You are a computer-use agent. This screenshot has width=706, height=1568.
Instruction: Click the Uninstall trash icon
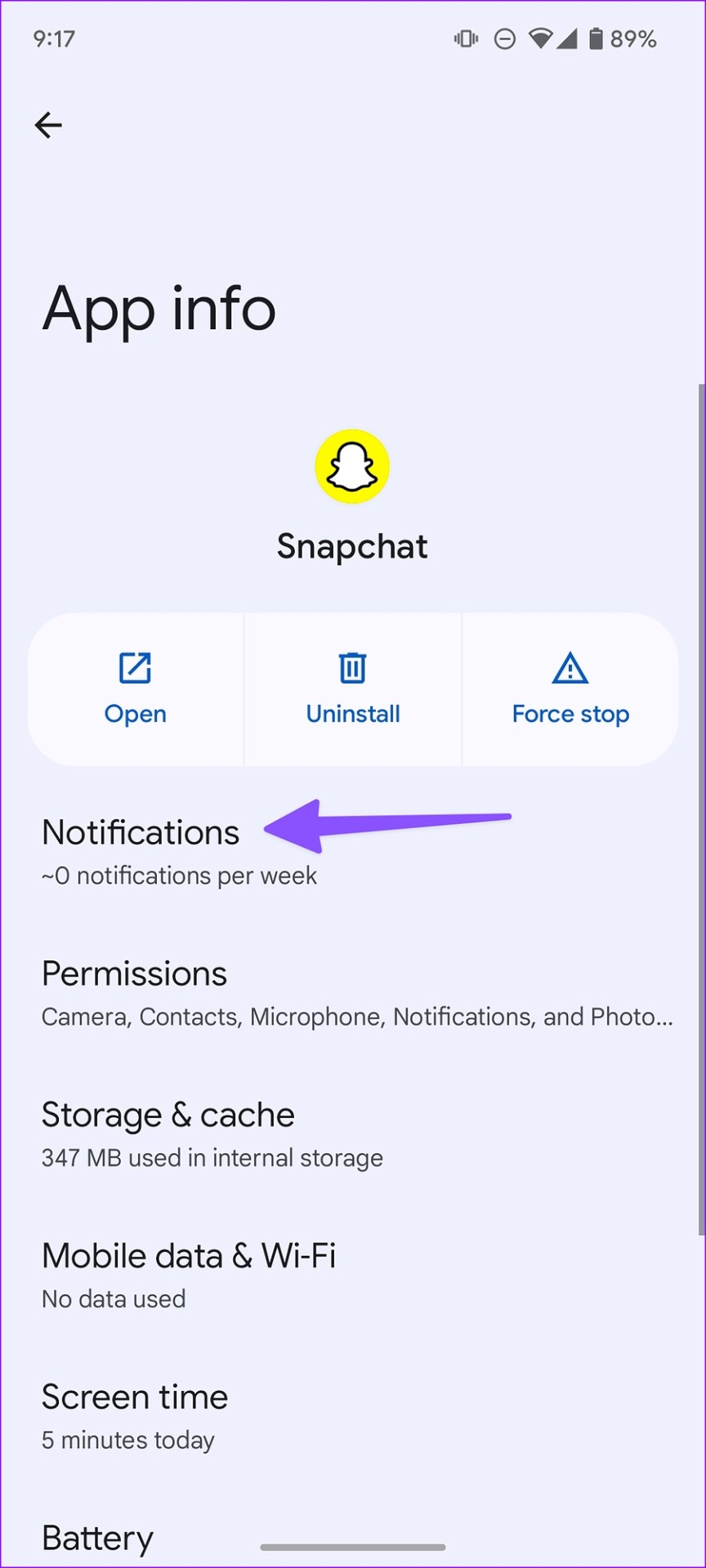pyautogui.click(x=352, y=668)
